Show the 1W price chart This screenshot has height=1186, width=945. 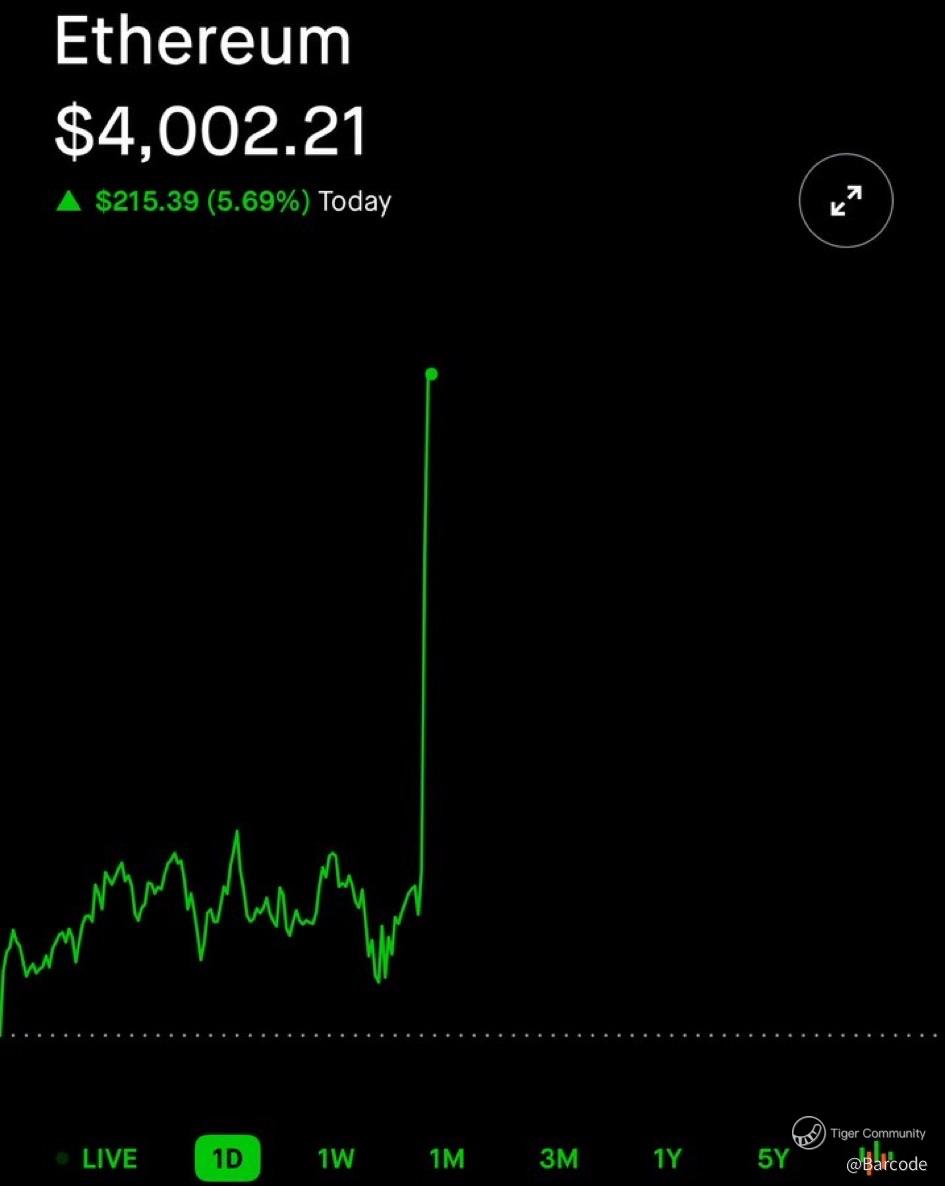[x=336, y=1158]
